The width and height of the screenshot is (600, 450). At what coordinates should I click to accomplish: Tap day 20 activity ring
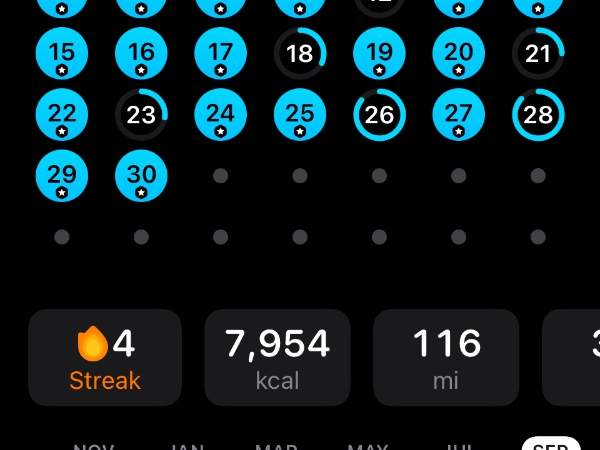[458, 54]
